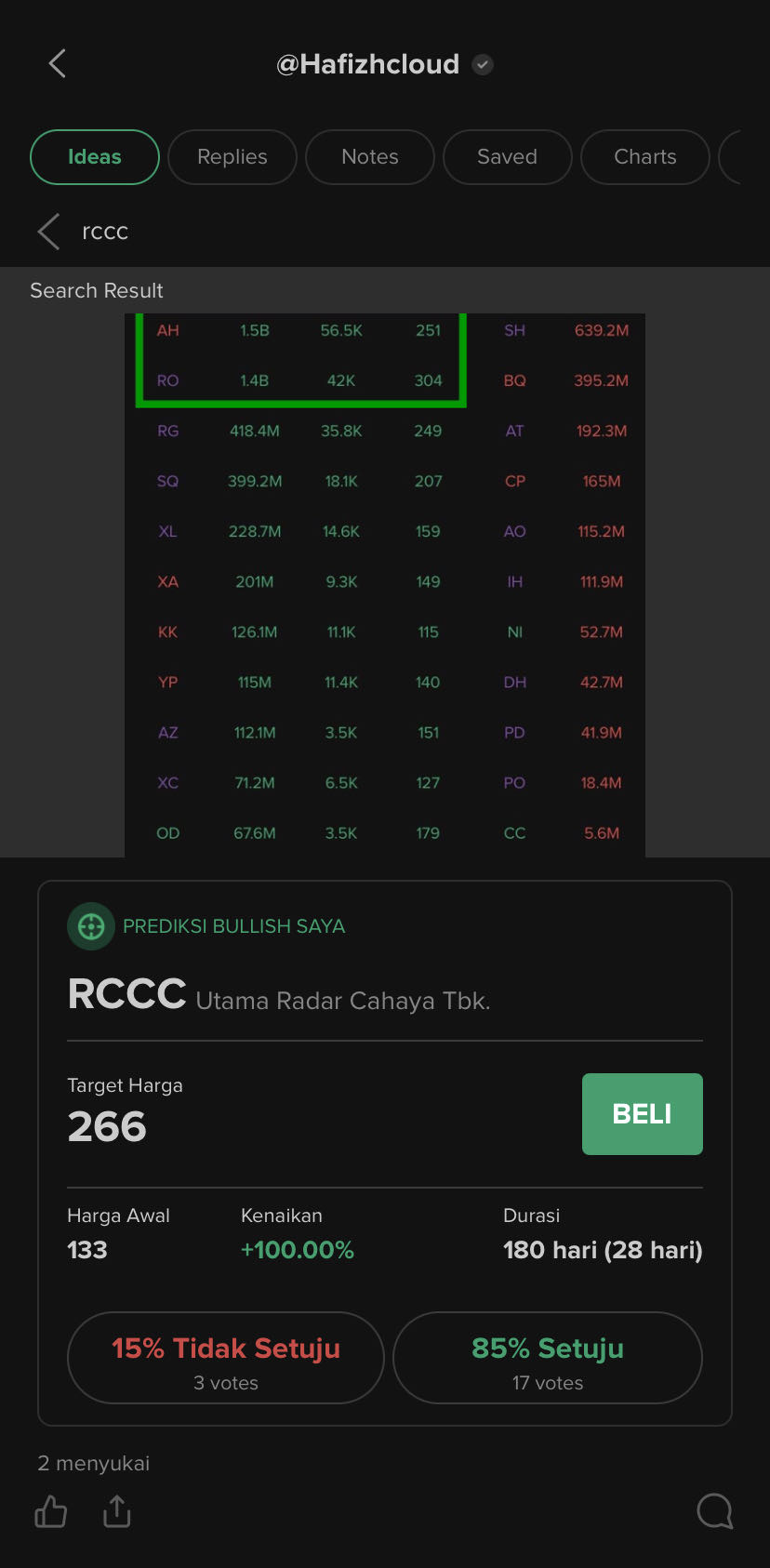Tap the BELI buy button

(642, 1114)
